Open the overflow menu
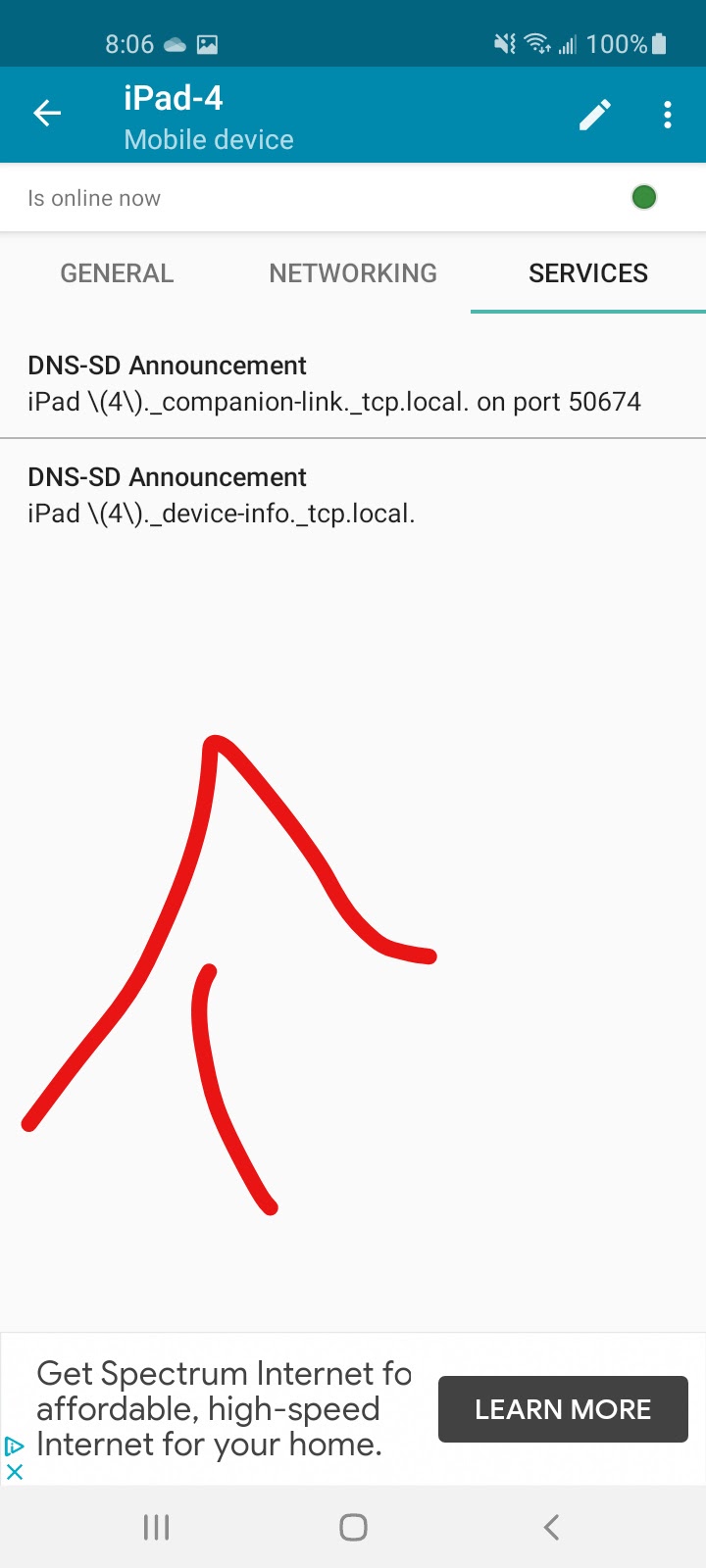Screen dimensions: 706x1568 (x=668, y=115)
